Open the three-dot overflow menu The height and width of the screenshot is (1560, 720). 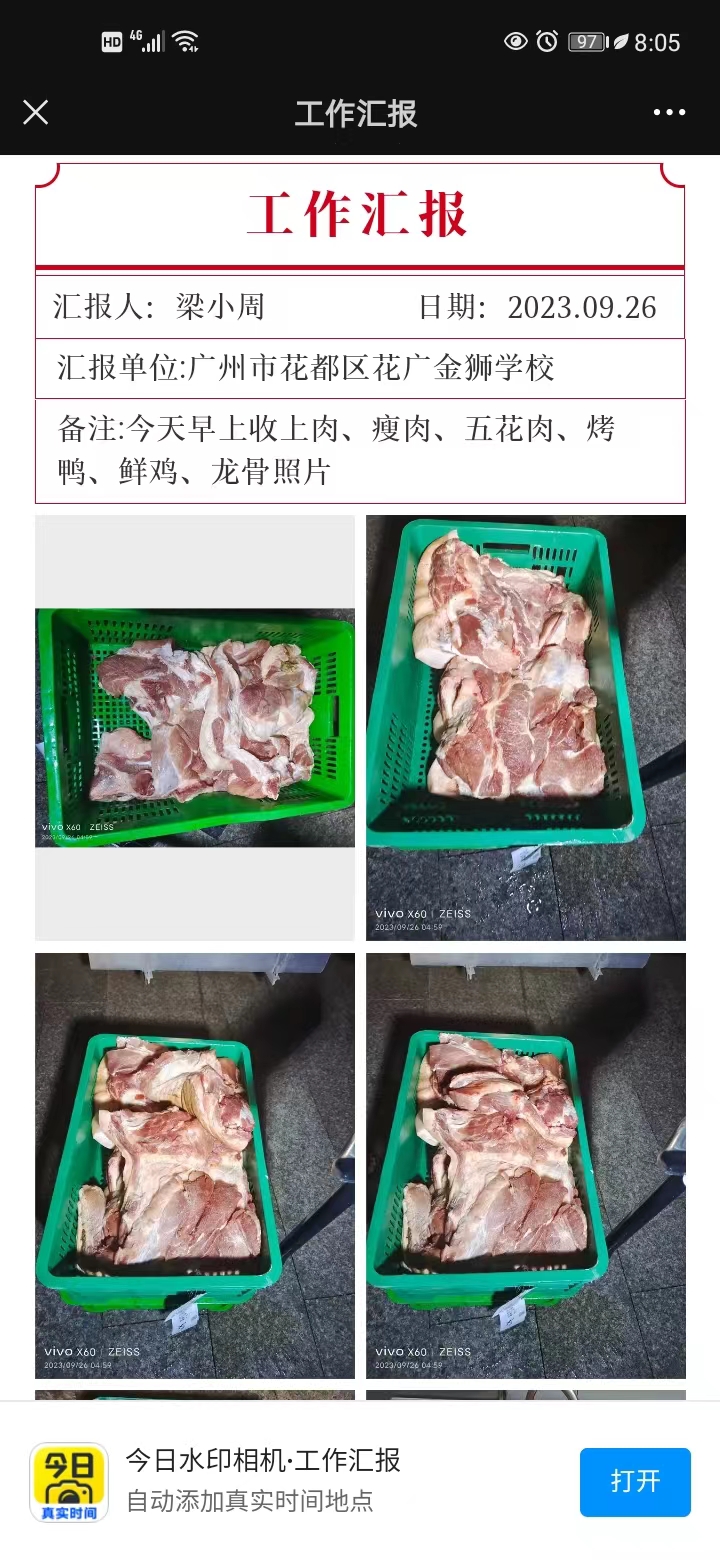coord(669,112)
